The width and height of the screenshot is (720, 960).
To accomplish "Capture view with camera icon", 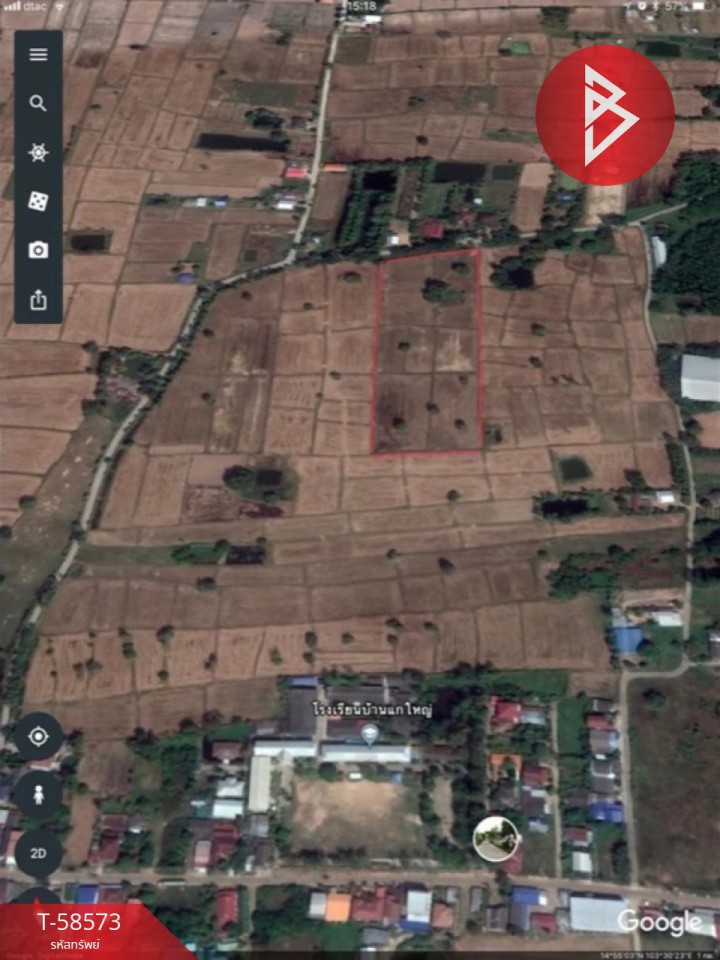I will point(38,250).
